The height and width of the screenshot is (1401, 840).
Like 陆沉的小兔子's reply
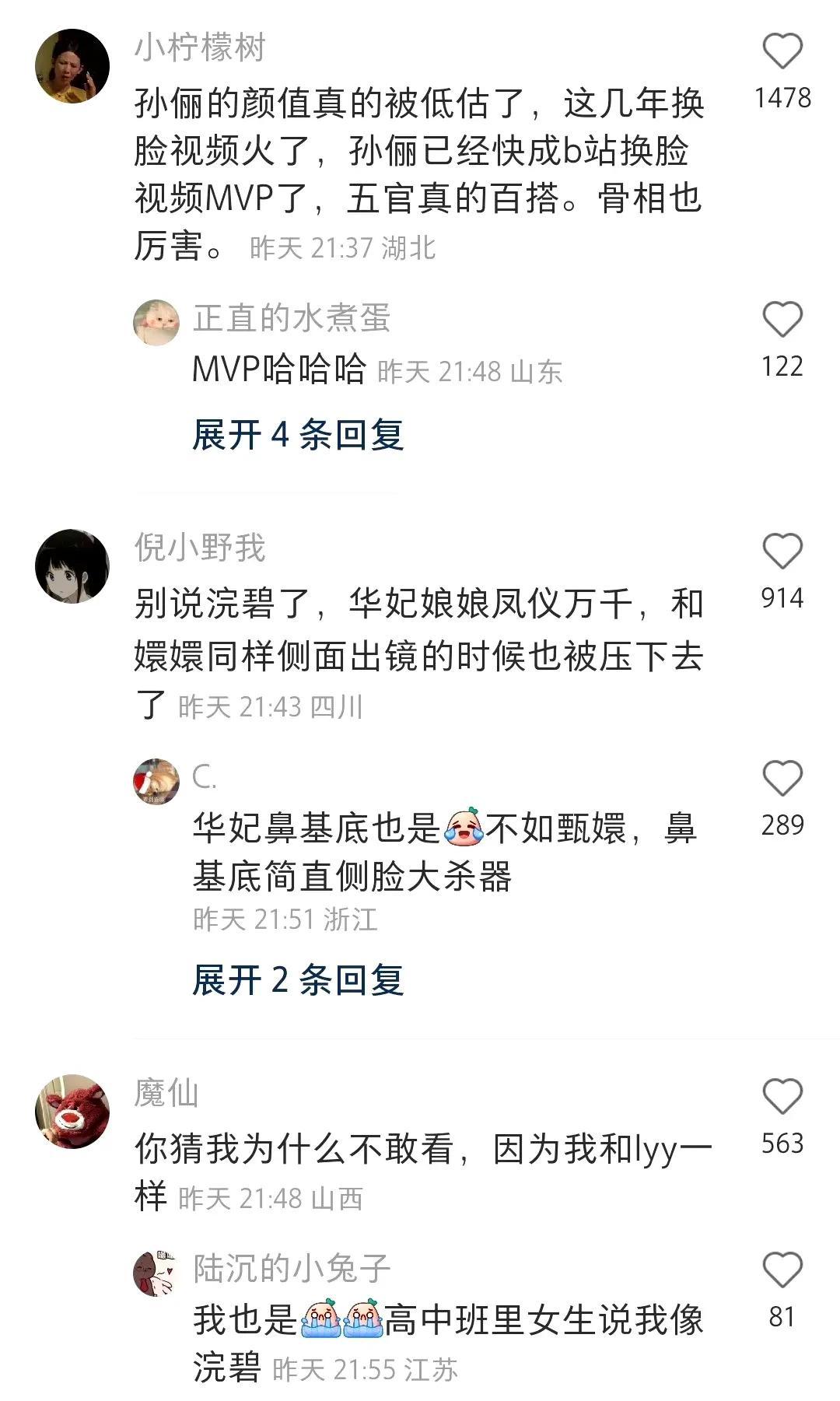[782, 1270]
